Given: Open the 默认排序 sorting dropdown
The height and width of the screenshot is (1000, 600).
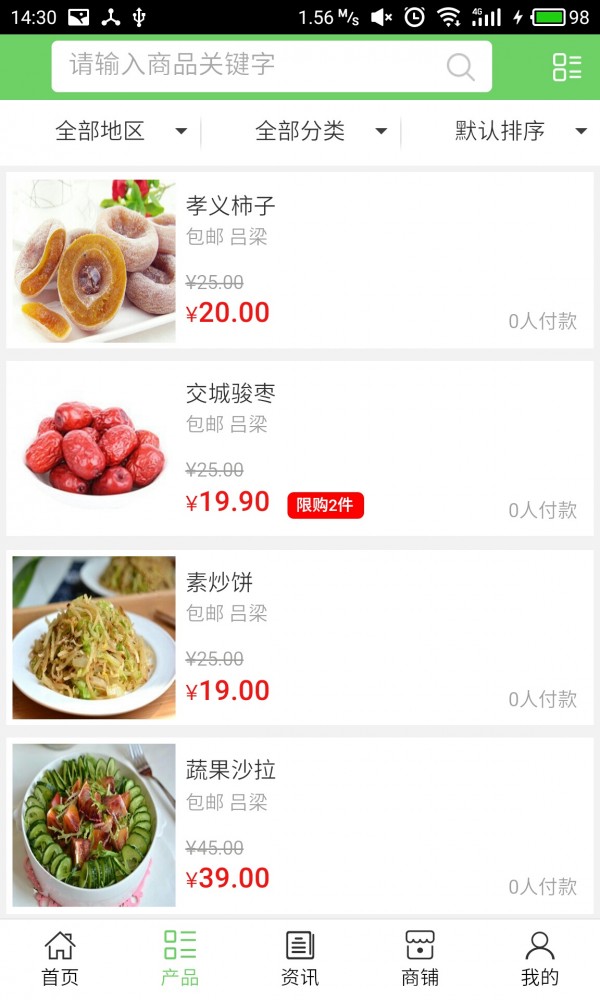Looking at the screenshot, I should click(520, 131).
